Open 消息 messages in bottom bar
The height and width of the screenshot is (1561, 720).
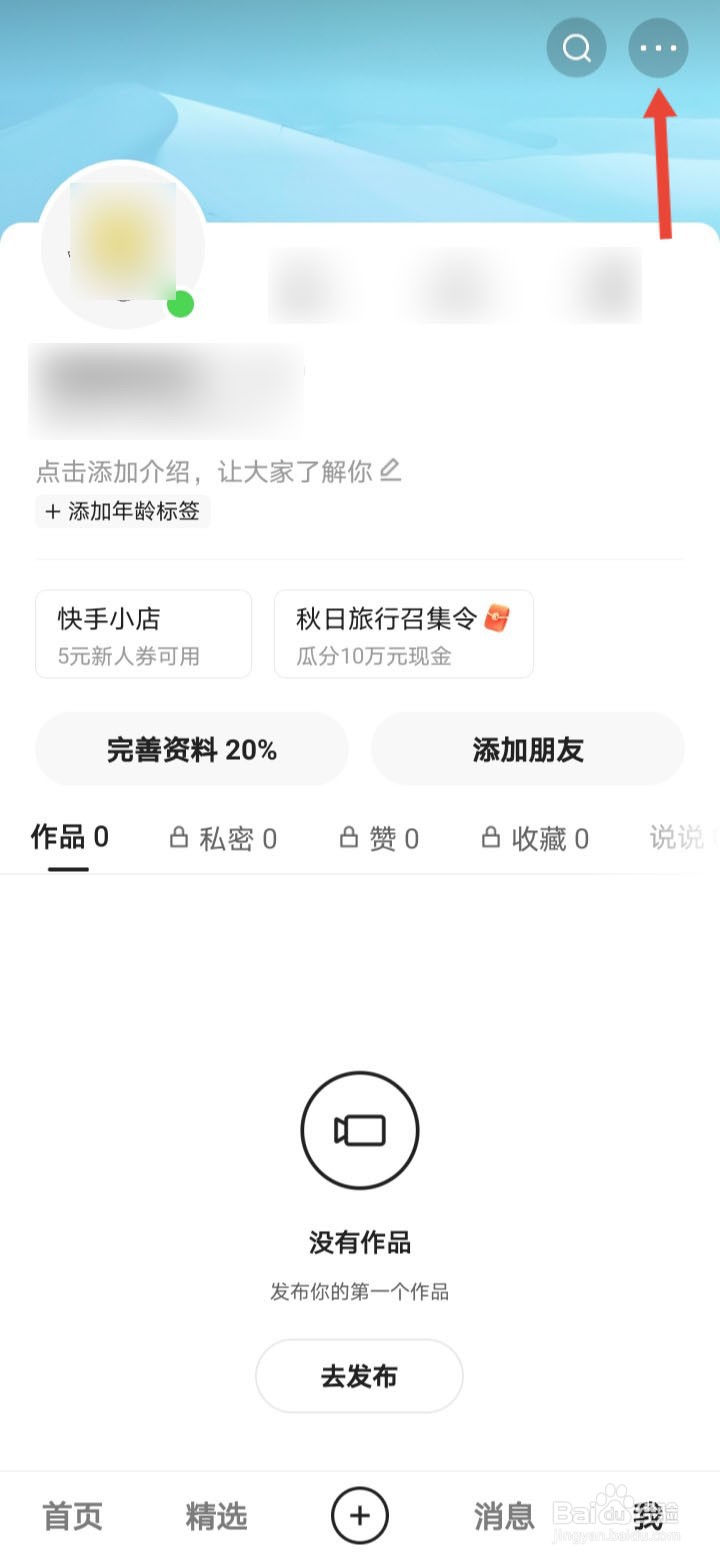(x=505, y=1517)
